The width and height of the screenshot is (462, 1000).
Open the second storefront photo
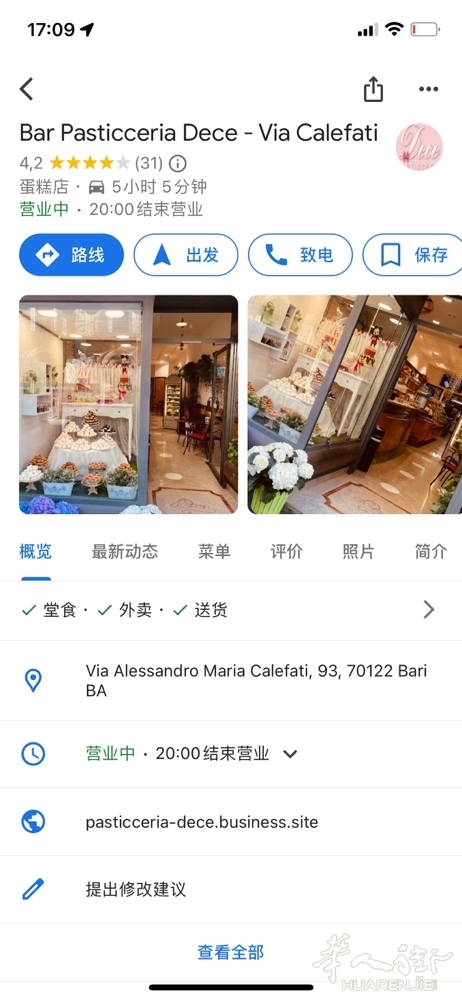pos(355,404)
